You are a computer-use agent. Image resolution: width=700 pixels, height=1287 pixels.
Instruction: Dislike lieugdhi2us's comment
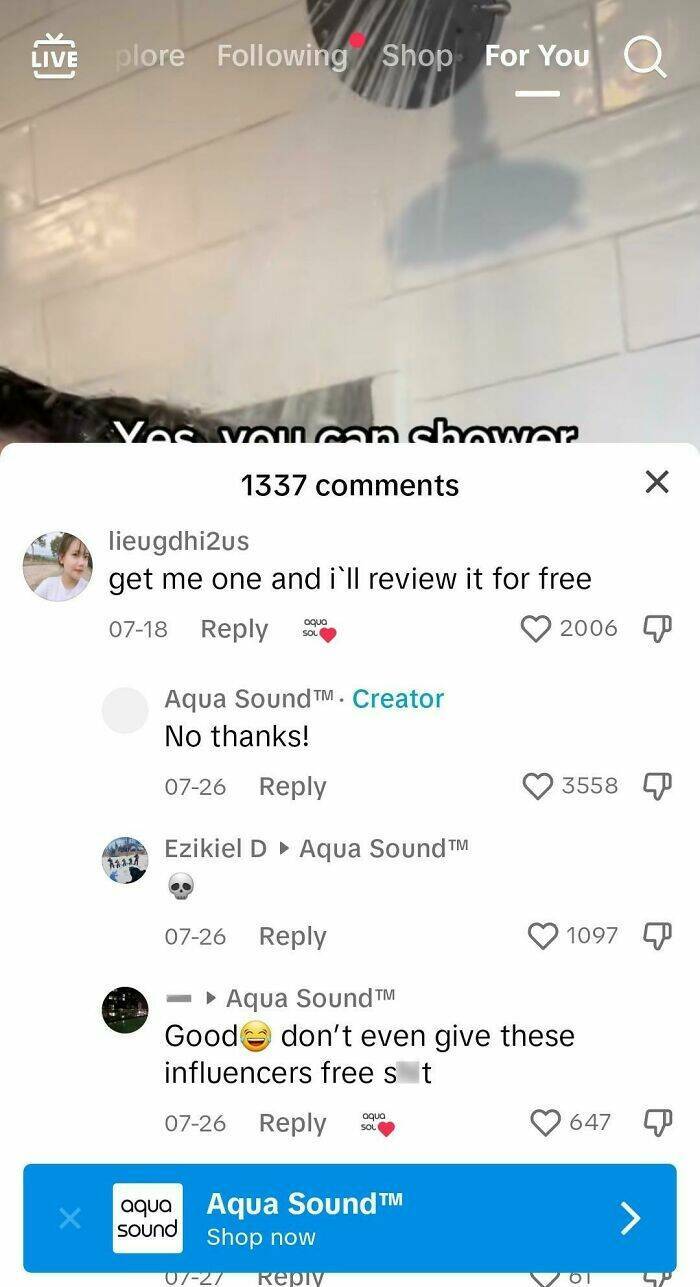click(x=656, y=628)
